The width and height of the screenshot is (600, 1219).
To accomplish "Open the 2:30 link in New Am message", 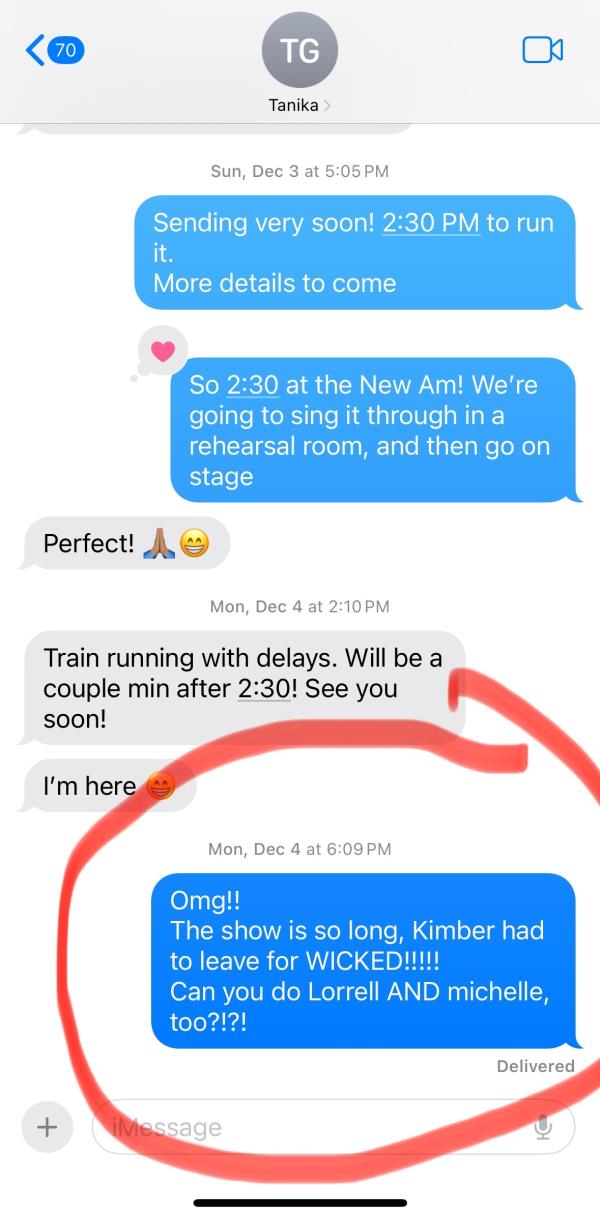I will 252,384.
